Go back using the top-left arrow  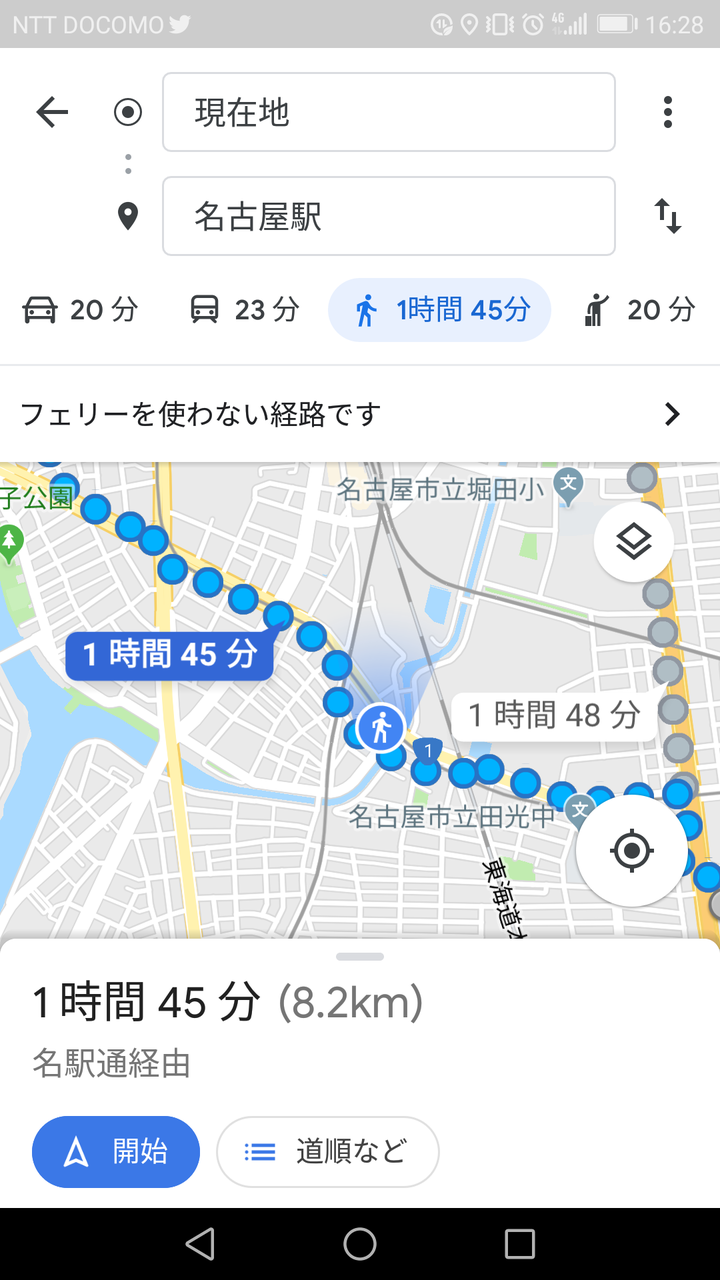pyautogui.click(x=52, y=112)
